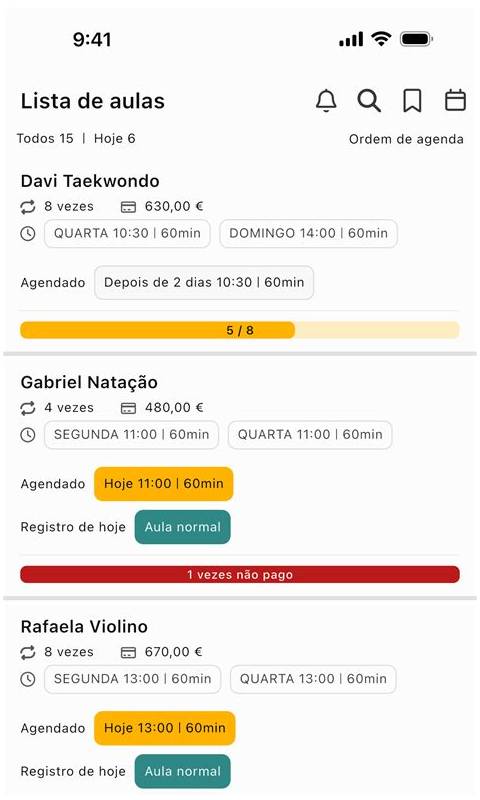
Task: Select Hoje 11:00 | 60min chip
Action: click(x=164, y=483)
